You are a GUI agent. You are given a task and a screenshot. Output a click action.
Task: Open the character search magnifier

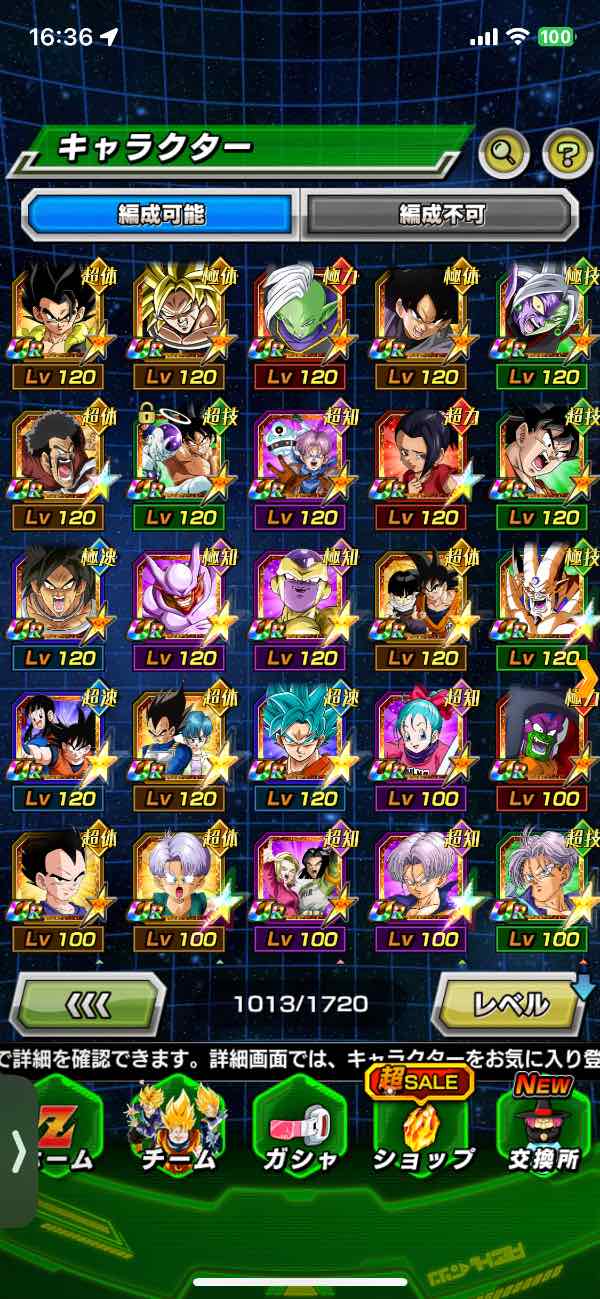point(504,153)
